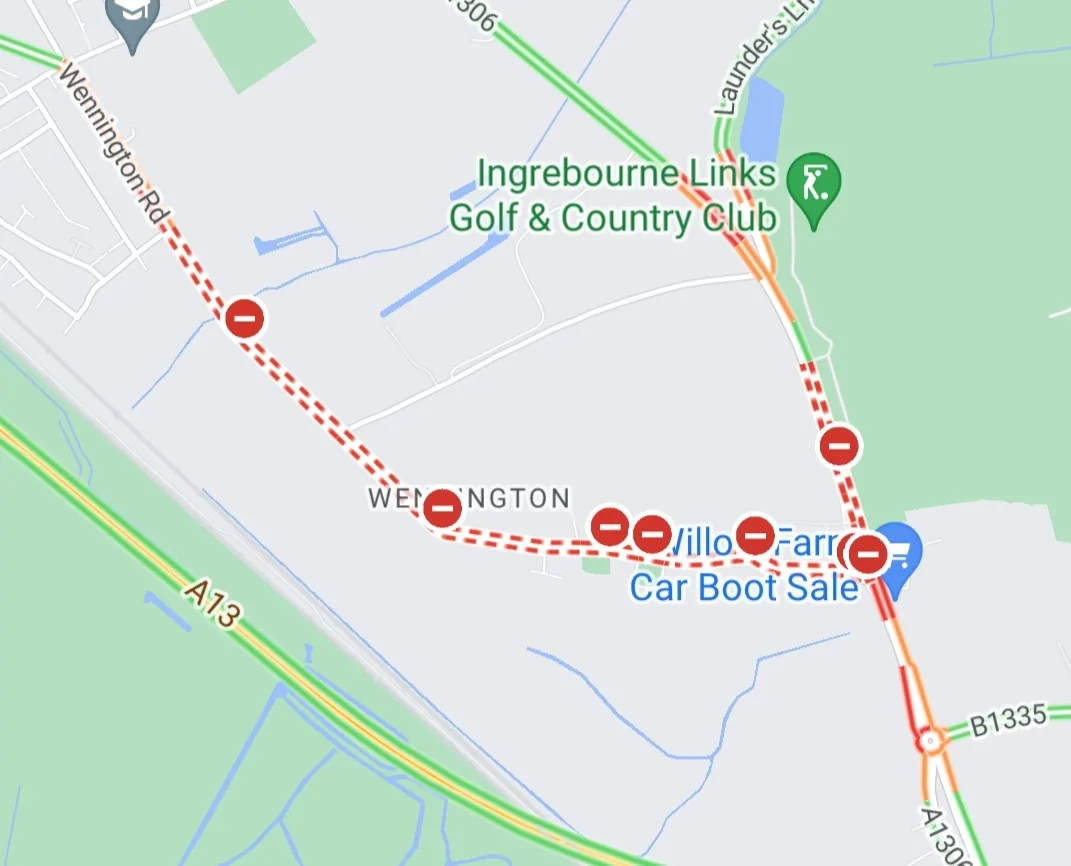Open Ingrebourne Links Golf & Country Club pin

[813, 185]
